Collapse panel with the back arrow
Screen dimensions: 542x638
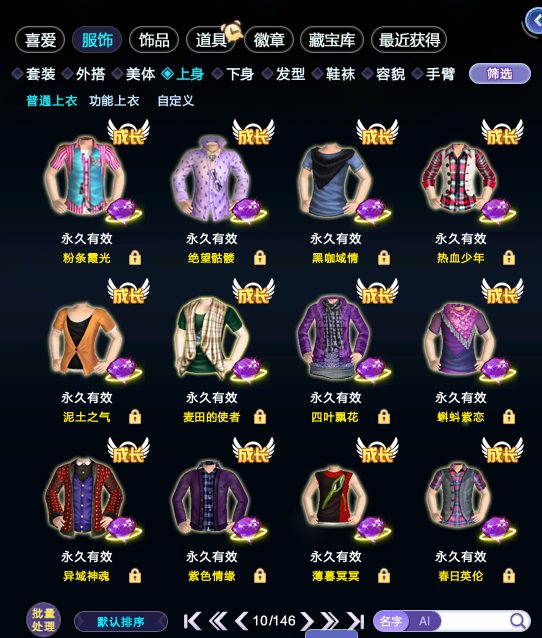[534, 21]
